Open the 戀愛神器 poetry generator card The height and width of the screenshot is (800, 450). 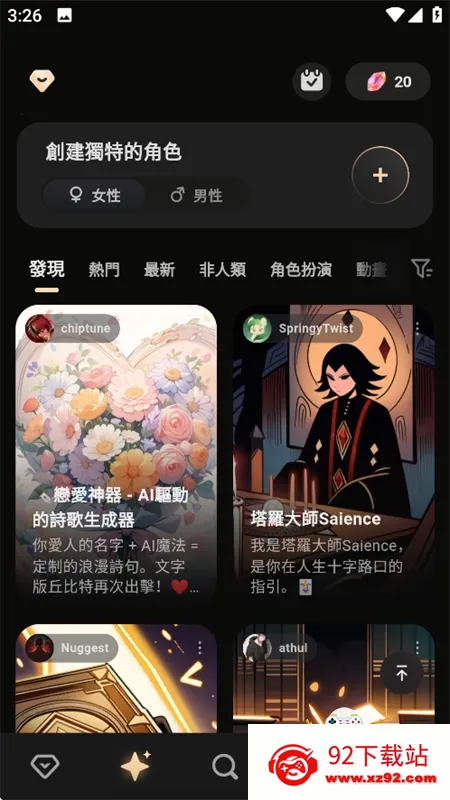pos(116,452)
